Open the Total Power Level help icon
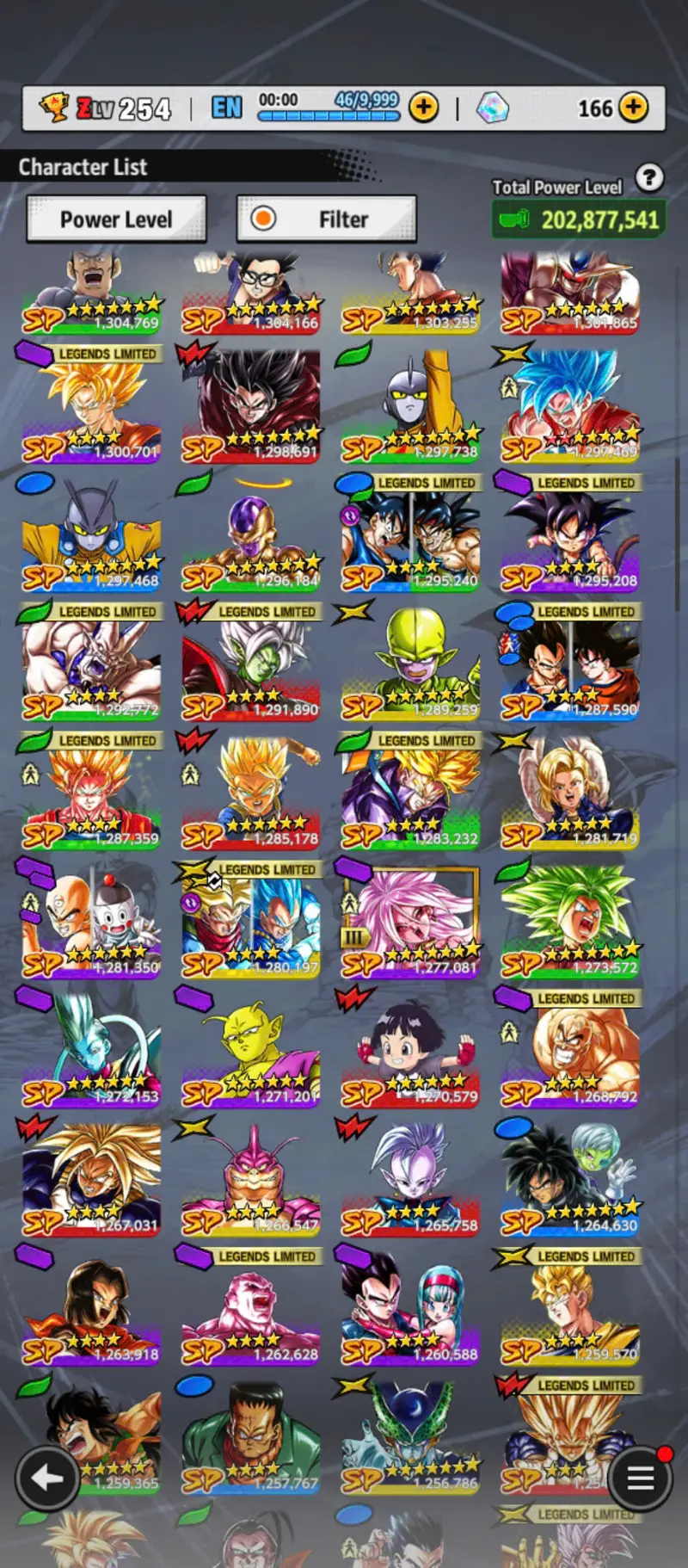Screen dimensions: 688x1568 649,178
